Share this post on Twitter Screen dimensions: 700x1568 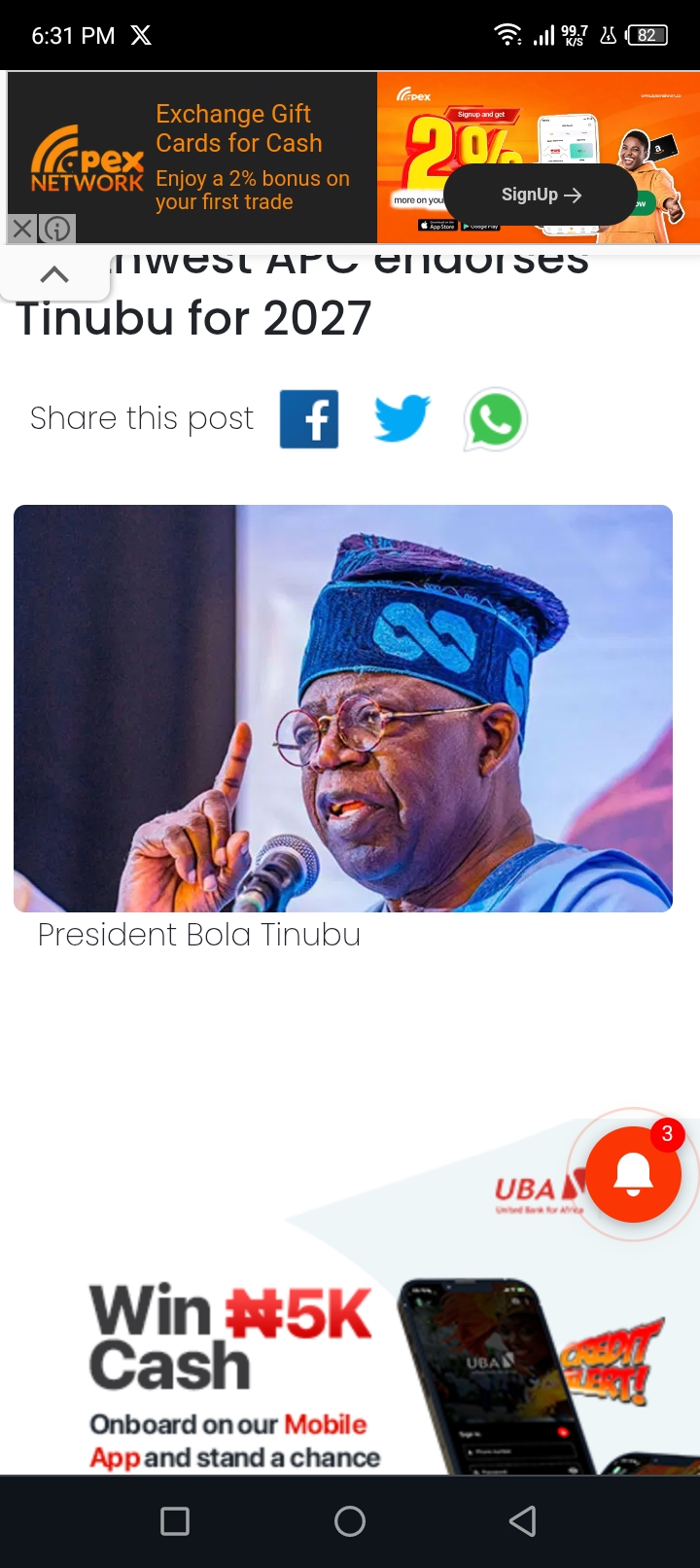point(402,419)
